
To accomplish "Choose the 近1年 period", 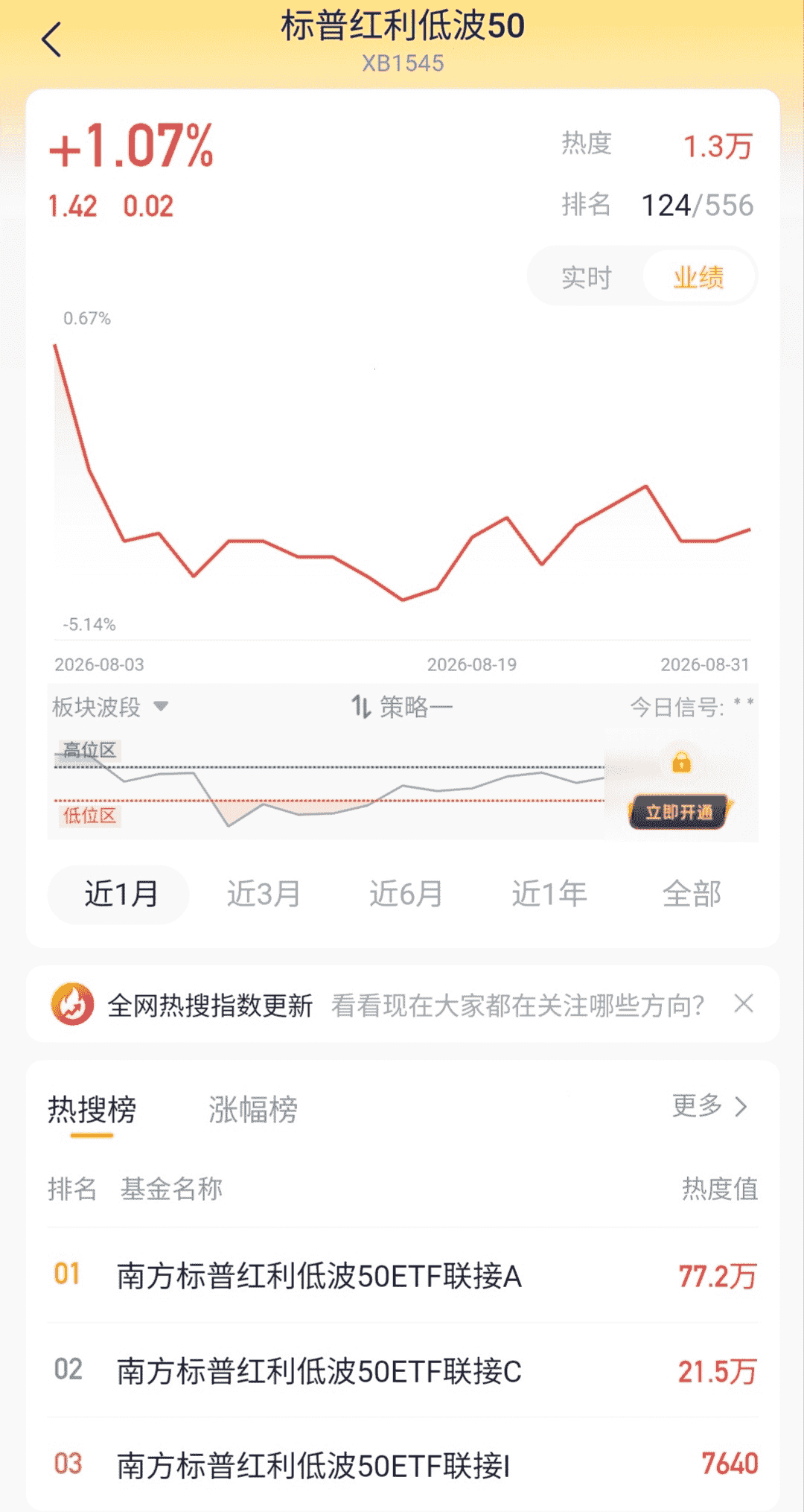I will 549,894.
